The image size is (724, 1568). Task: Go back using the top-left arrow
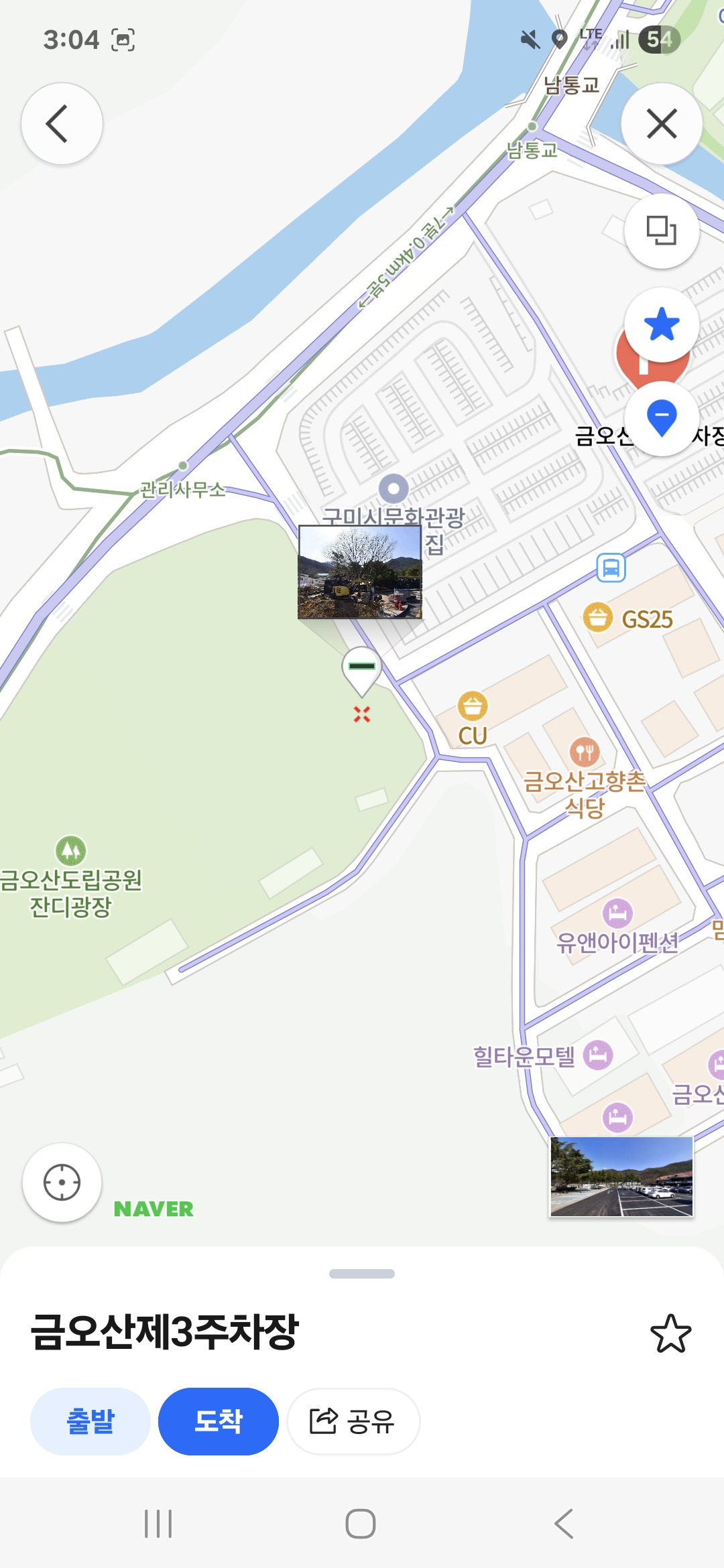[x=62, y=124]
